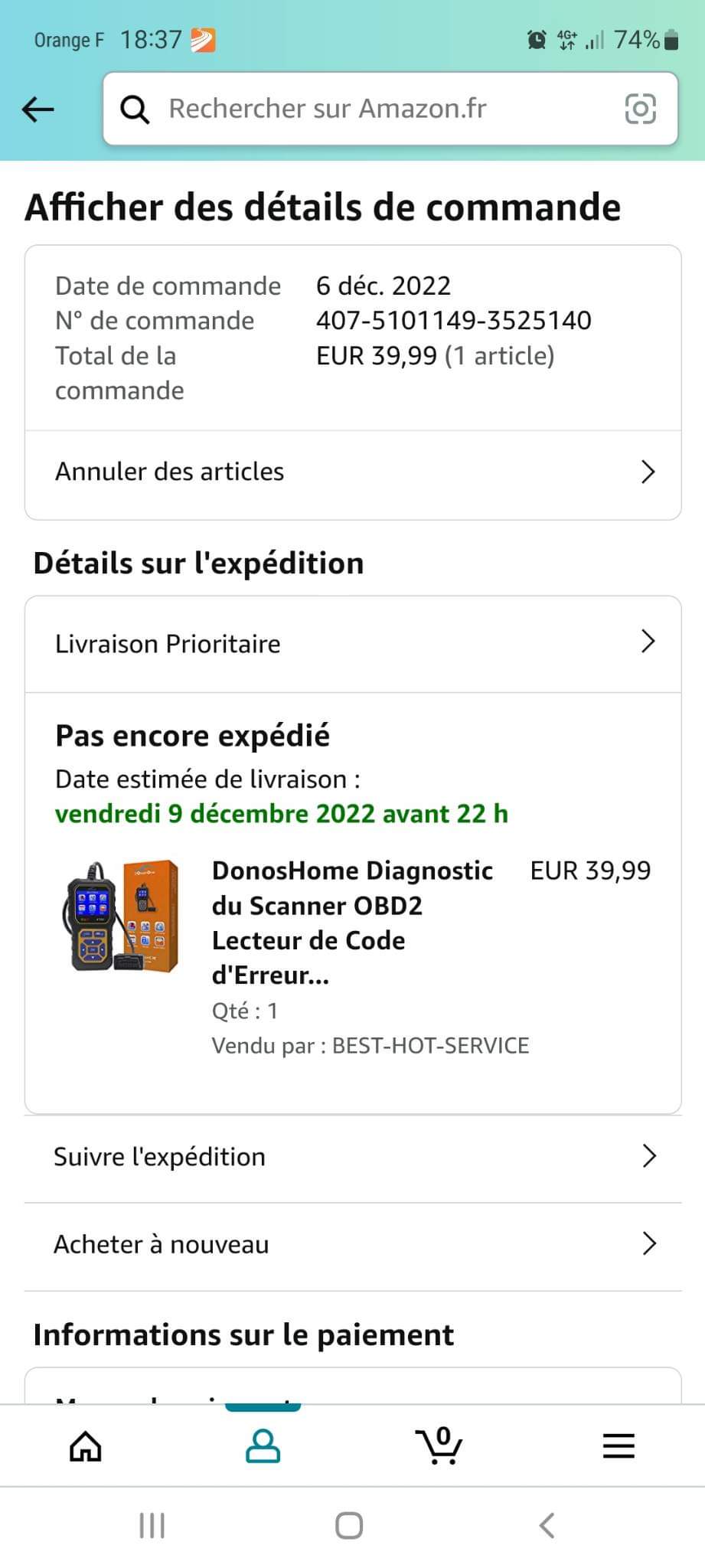
Task: Open the Livraison Prioritaire row
Action: (x=353, y=644)
